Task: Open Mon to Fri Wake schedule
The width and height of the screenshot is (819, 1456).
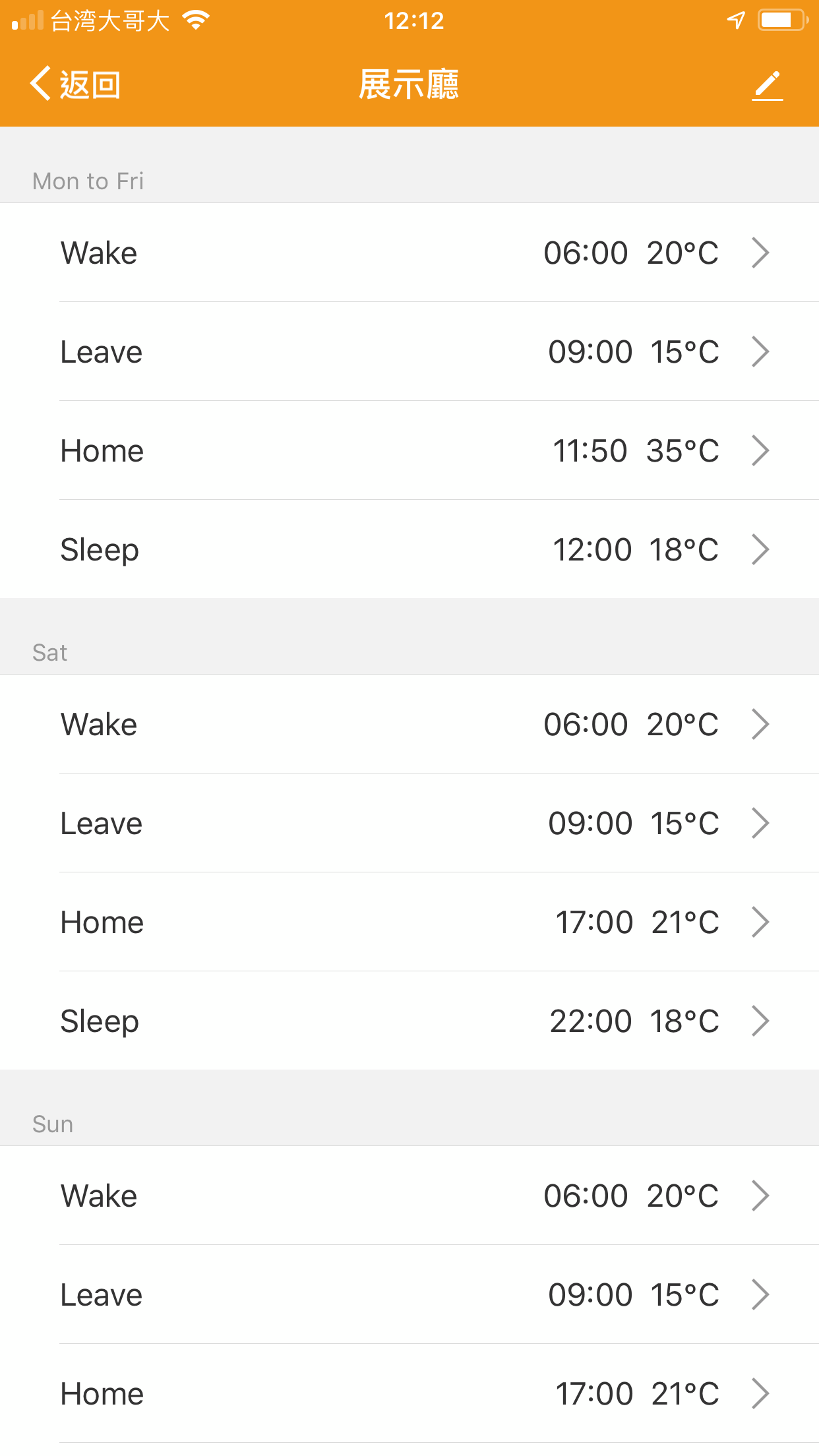Action: (409, 253)
